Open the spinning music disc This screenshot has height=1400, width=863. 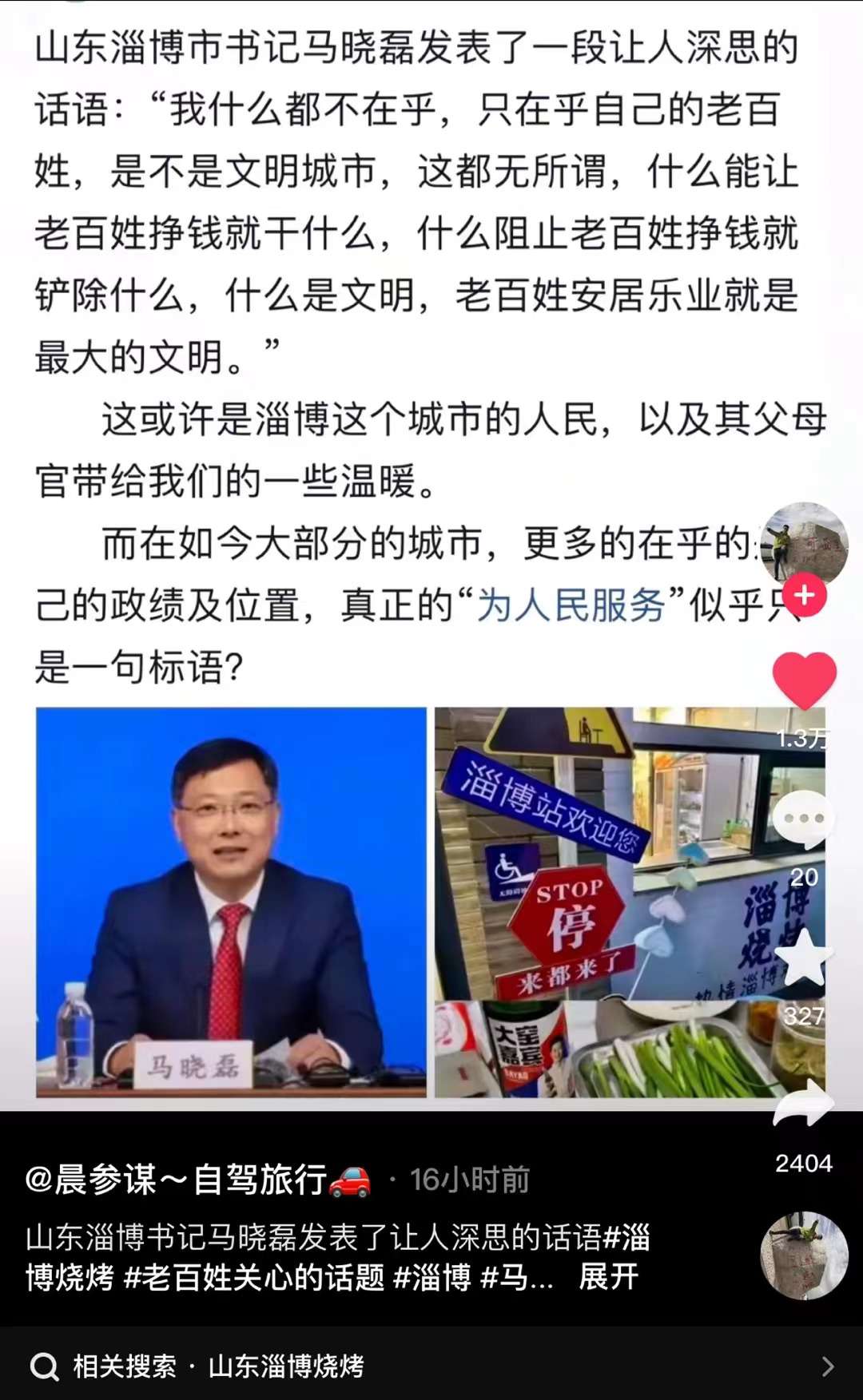point(804,1255)
